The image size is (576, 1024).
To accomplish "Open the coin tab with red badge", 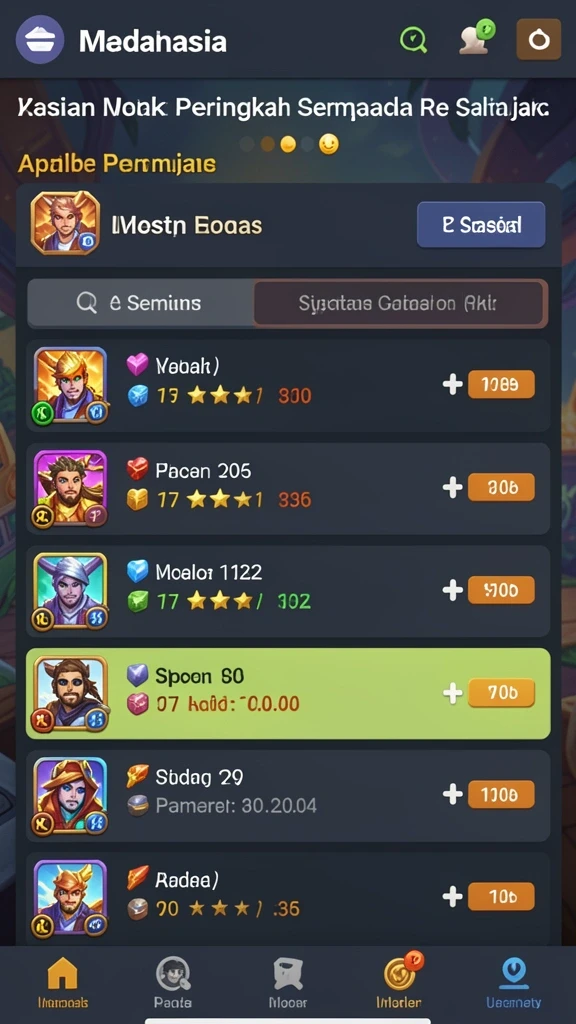I will 399,982.
